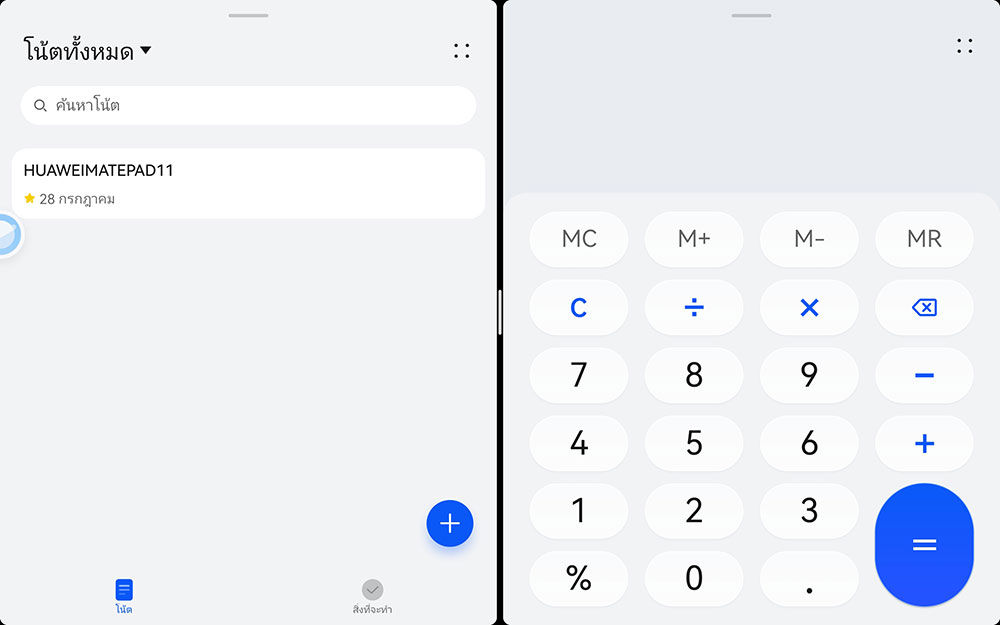
Task: Recall memory with MR
Action: click(x=924, y=239)
